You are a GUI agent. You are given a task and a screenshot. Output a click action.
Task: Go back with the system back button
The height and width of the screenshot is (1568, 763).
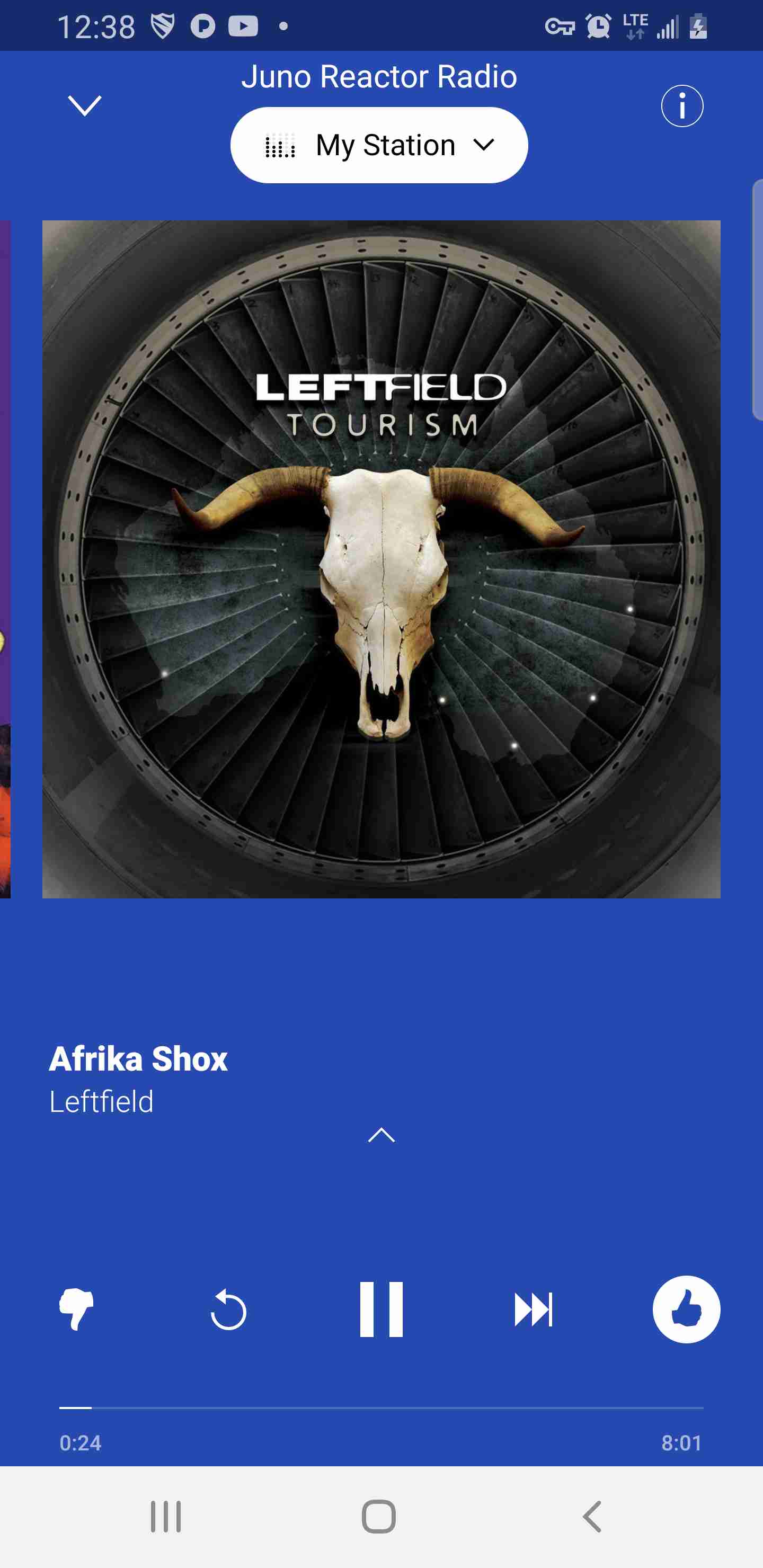tap(592, 1516)
